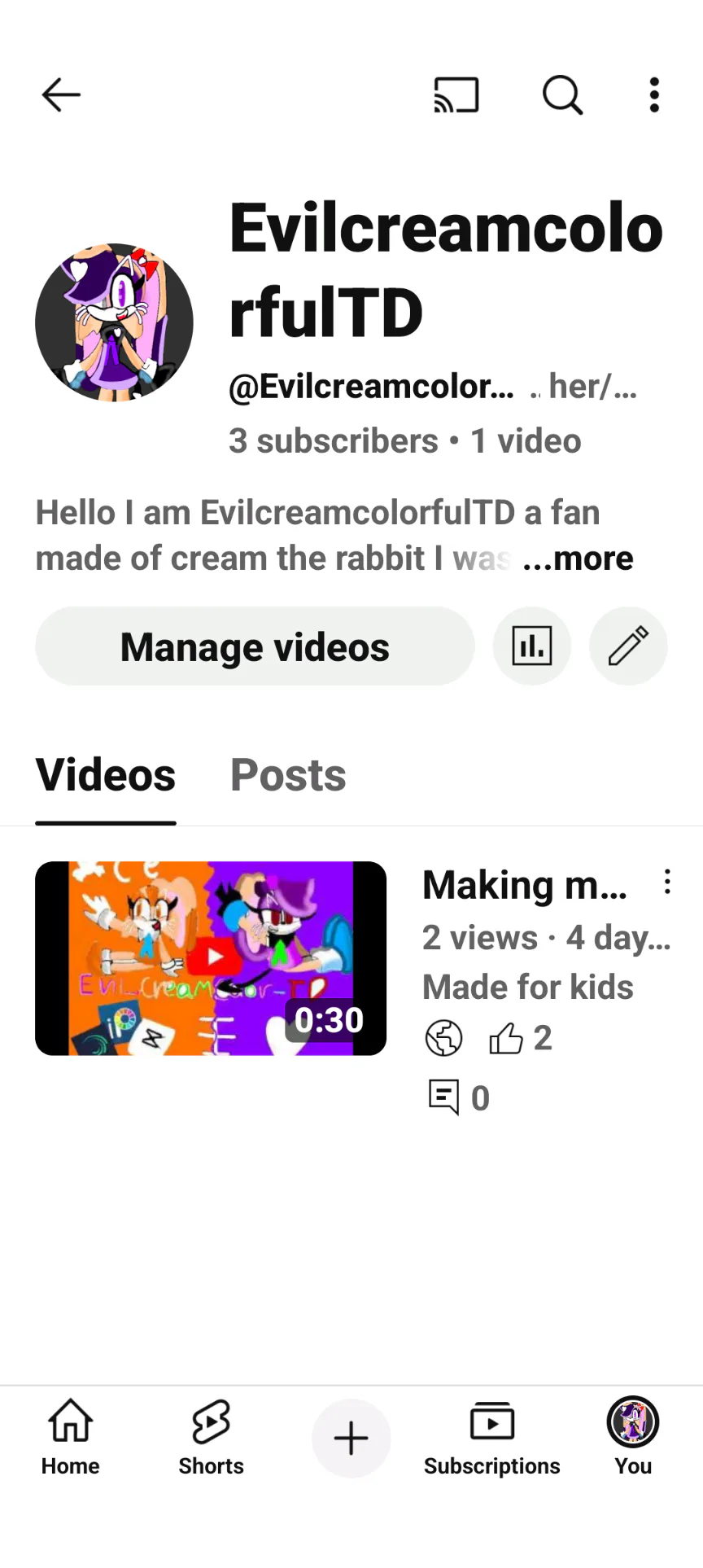703x1568 pixels.
Task: Go back using the top arrow
Action: (61, 95)
